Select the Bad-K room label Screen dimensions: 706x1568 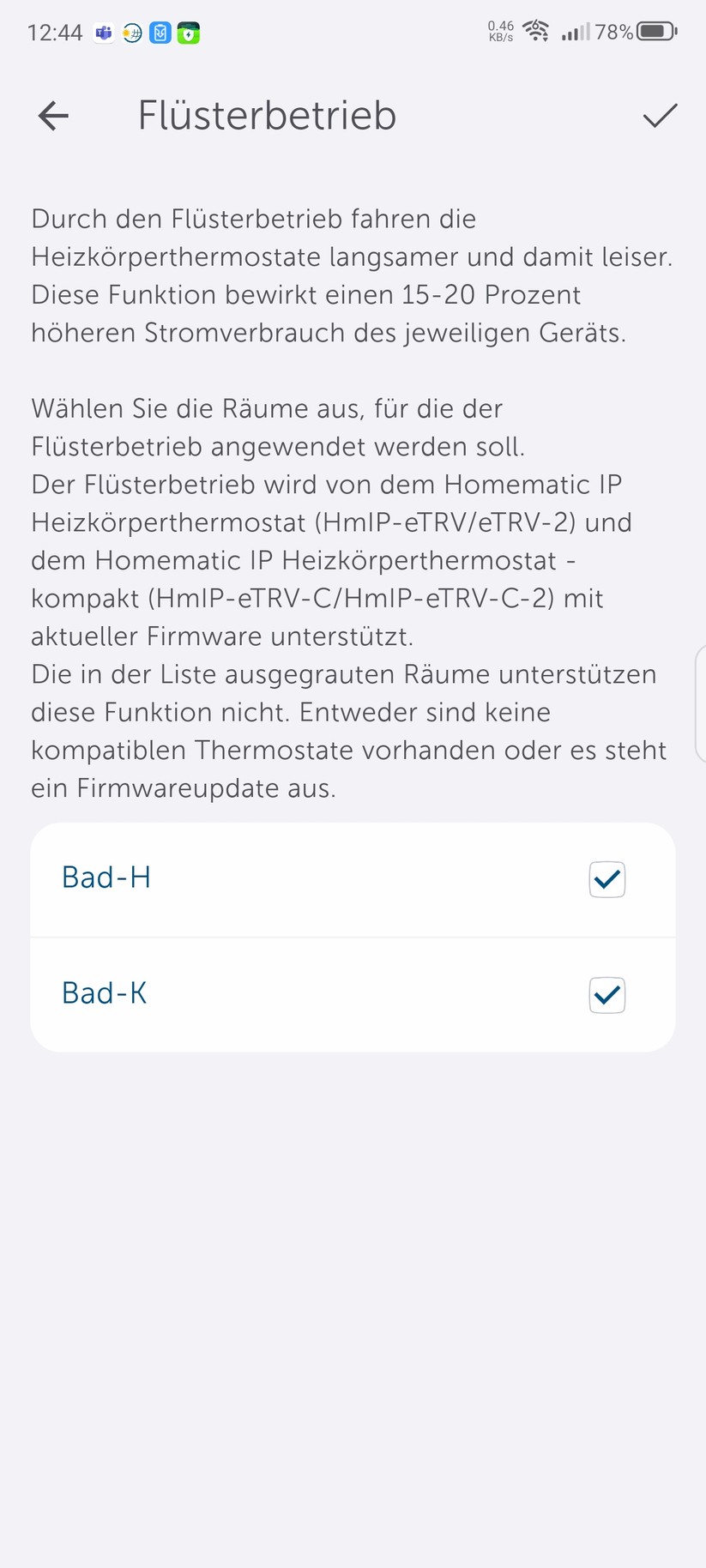point(104,992)
